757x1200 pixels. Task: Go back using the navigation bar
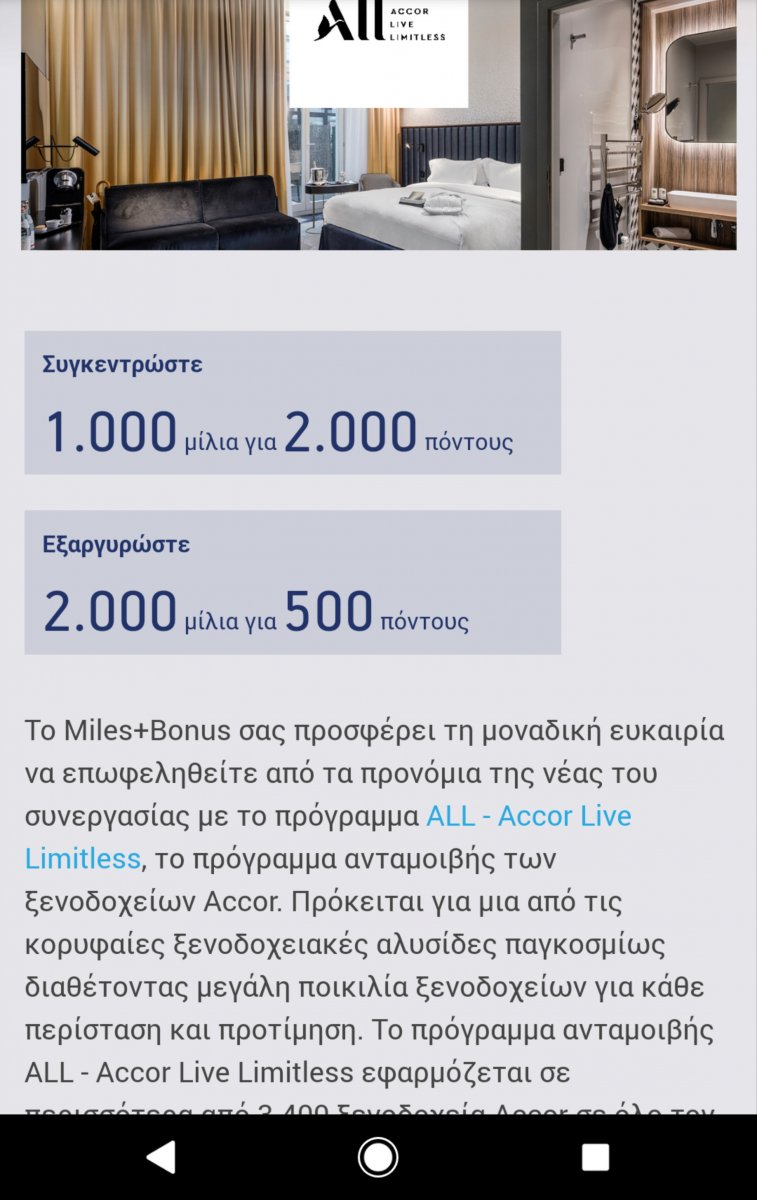[162, 1157]
